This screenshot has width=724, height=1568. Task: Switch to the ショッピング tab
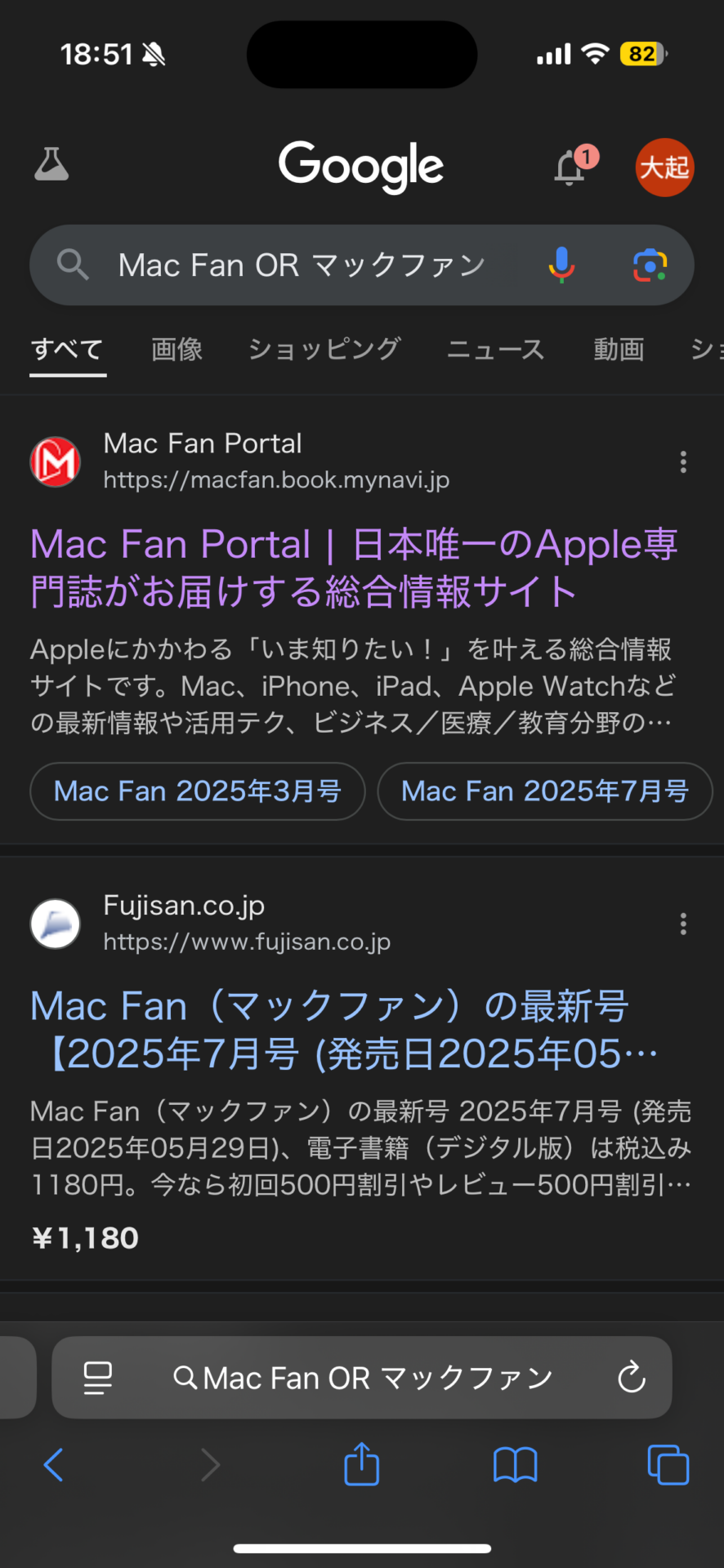(x=324, y=350)
